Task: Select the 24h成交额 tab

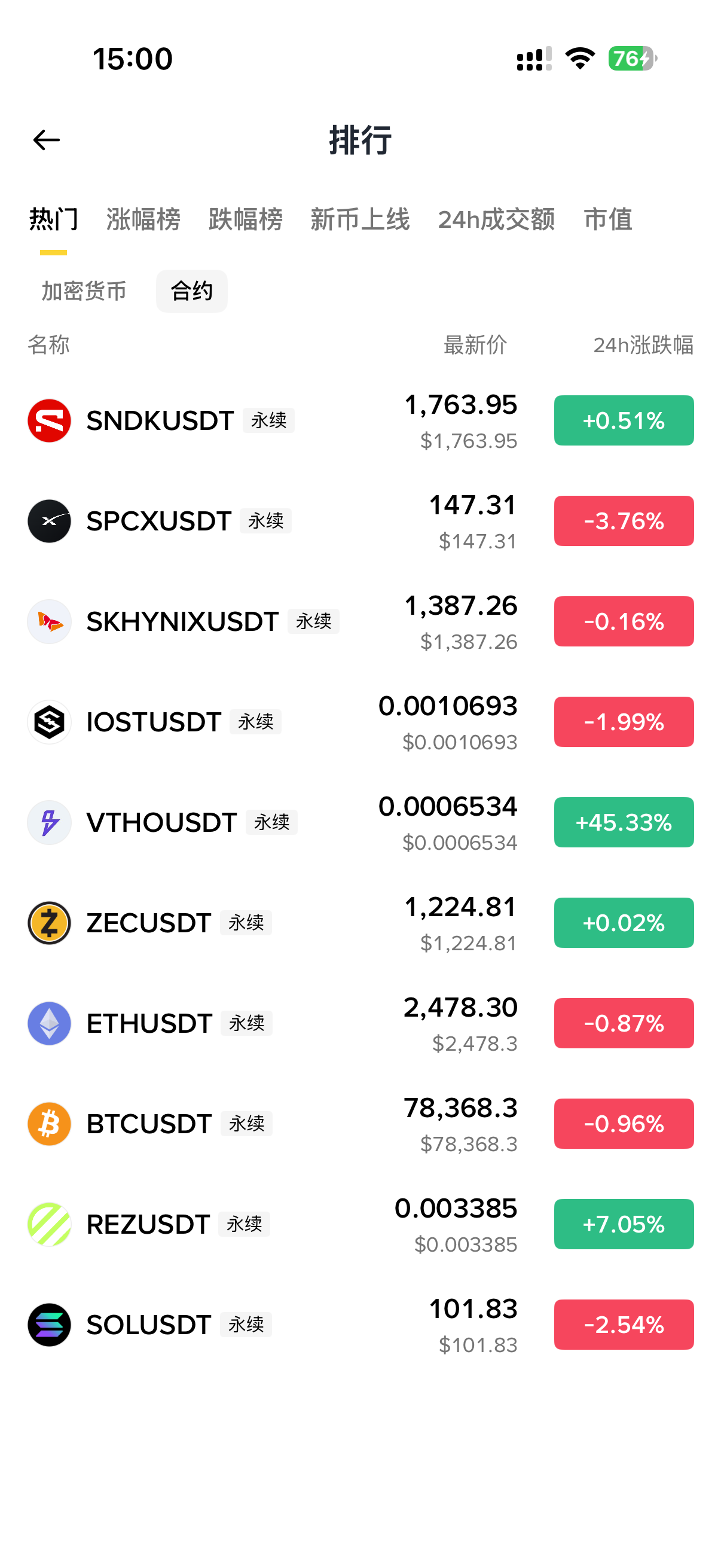Action: pyautogui.click(x=496, y=219)
